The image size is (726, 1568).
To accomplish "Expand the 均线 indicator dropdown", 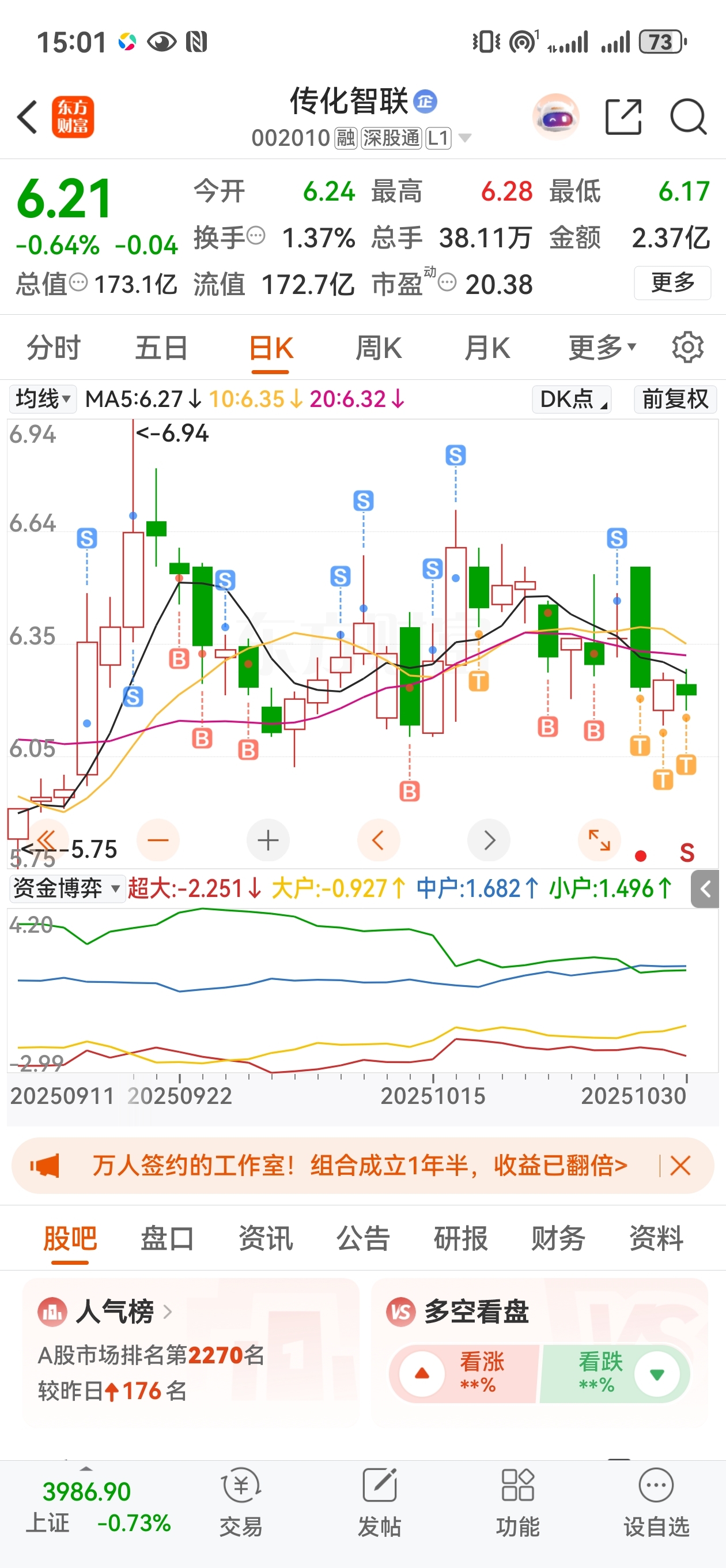I will click(x=43, y=399).
